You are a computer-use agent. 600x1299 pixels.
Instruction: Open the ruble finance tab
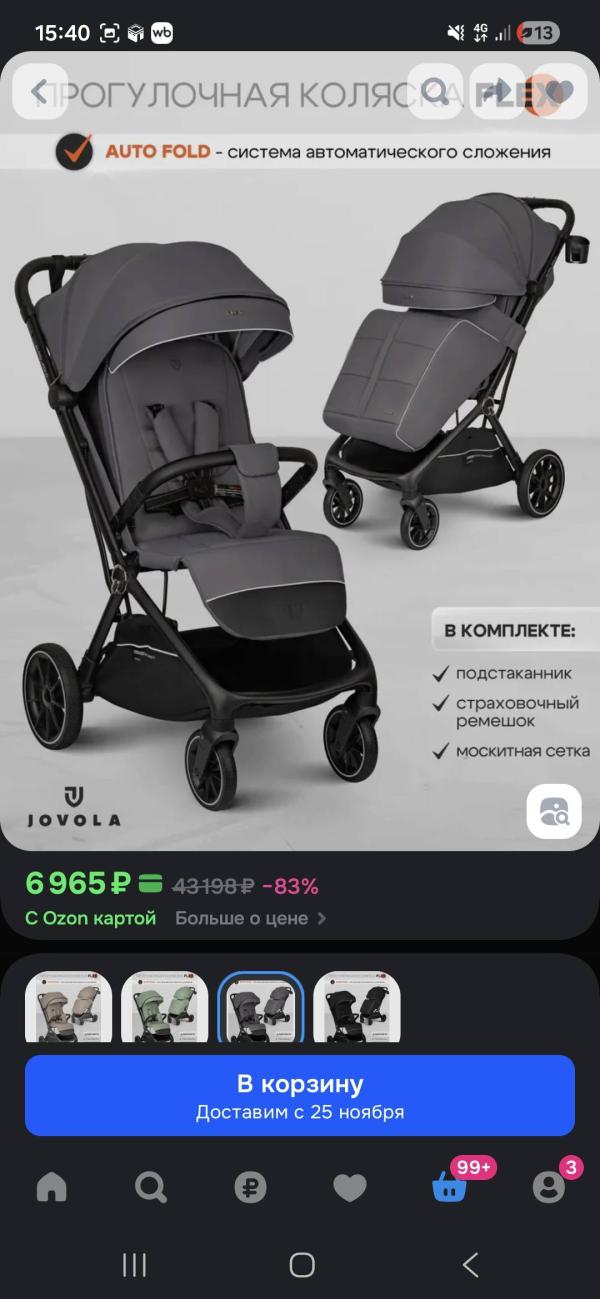(250, 1187)
